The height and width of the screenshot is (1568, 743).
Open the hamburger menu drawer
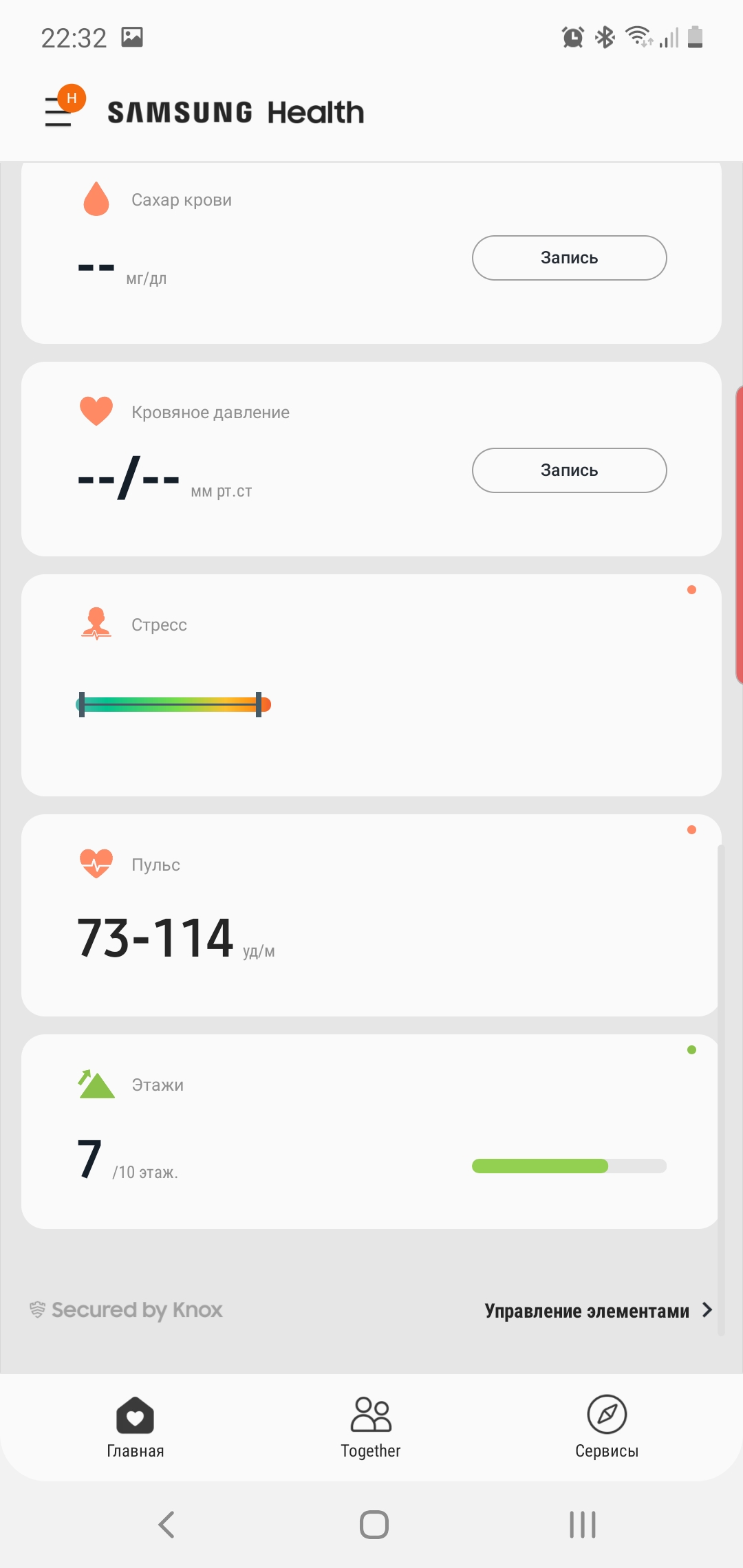coord(58,111)
